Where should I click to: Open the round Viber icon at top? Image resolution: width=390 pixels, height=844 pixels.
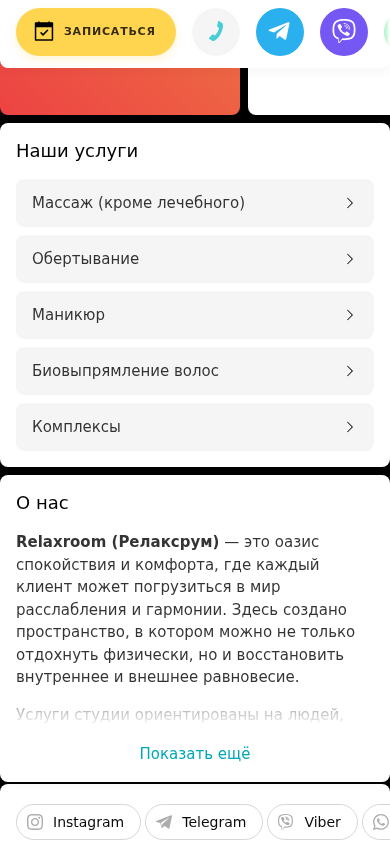(x=344, y=32)
